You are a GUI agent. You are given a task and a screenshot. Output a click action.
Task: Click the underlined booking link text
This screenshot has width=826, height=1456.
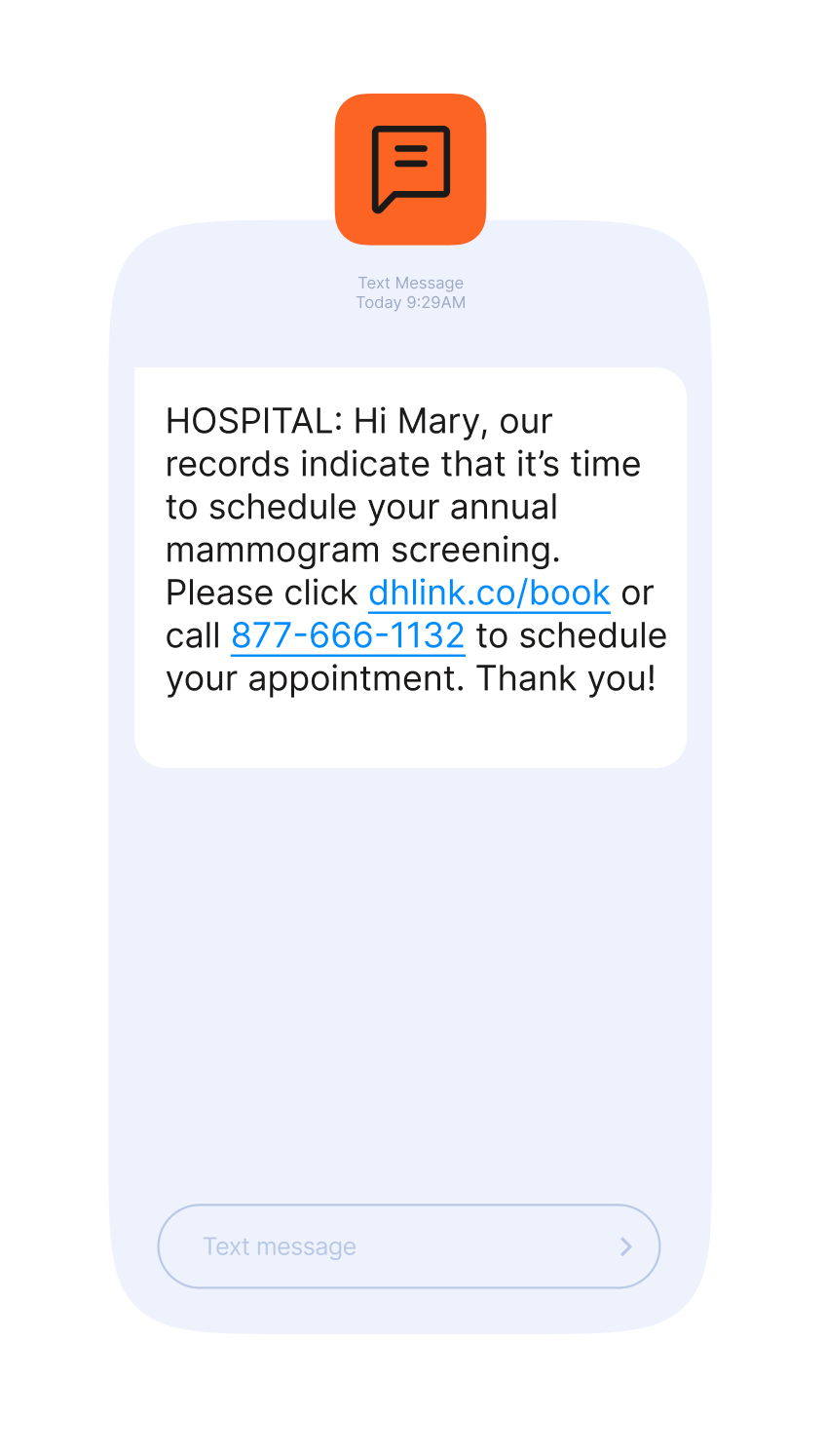488,593
